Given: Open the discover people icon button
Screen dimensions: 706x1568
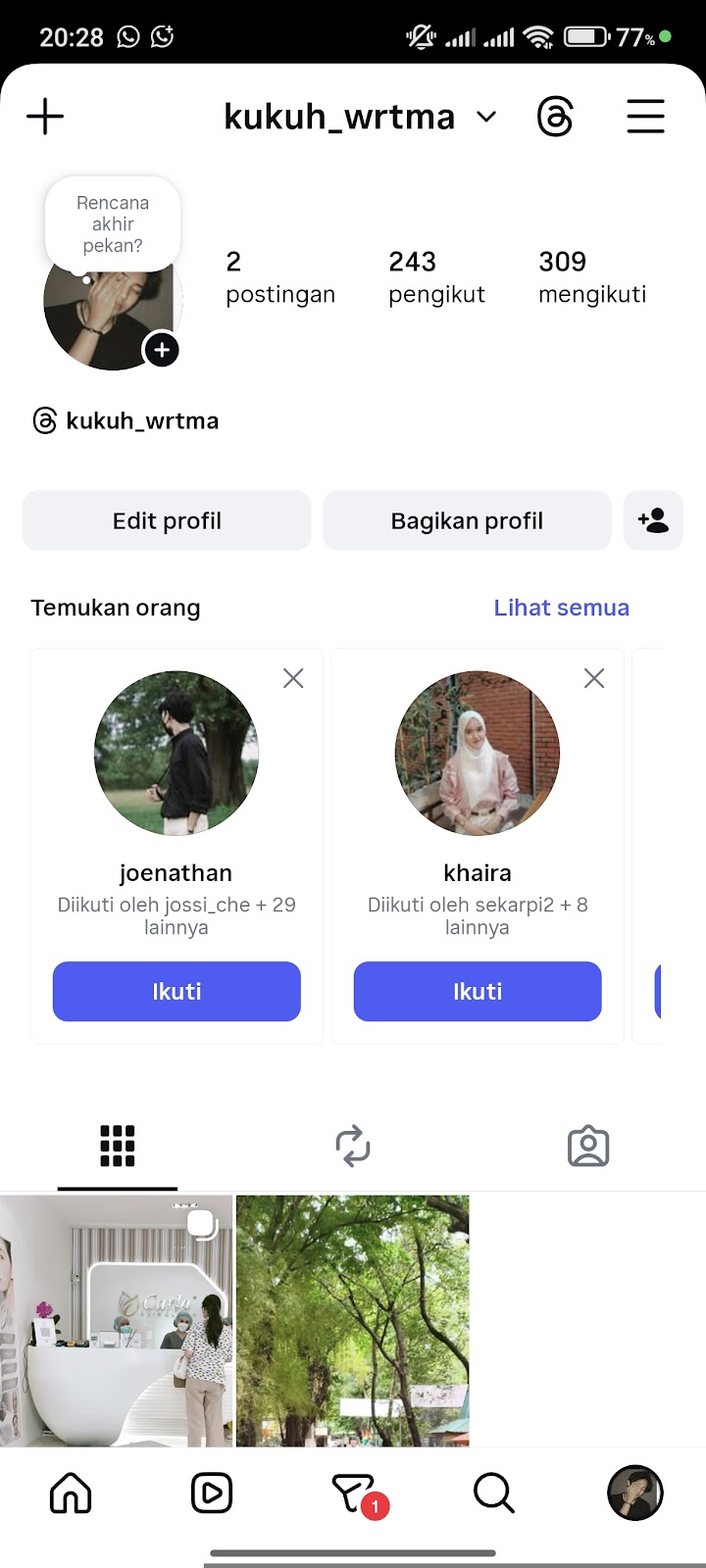Looking at the screenshot, I should (653, 521).
